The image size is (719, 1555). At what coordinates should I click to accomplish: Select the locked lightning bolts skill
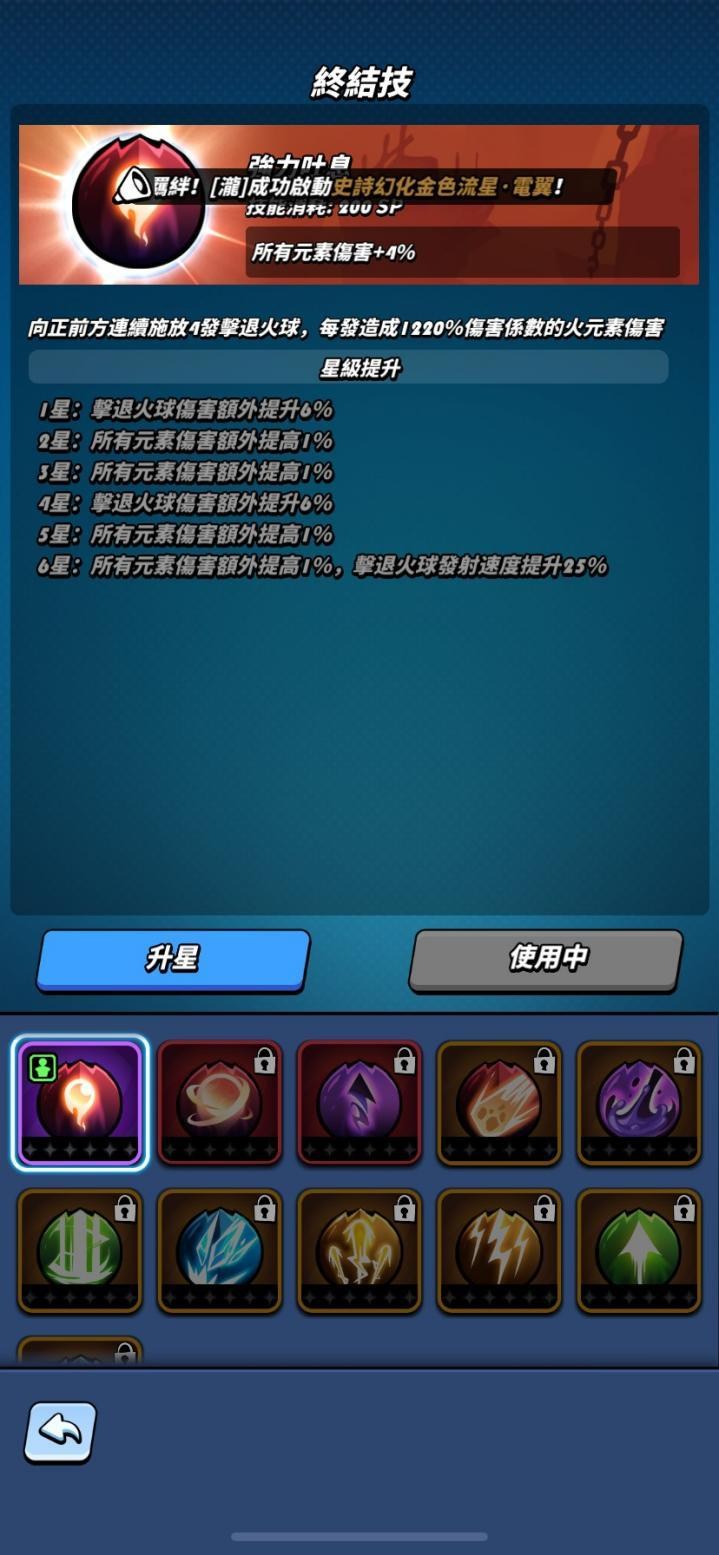[499, 1250]
